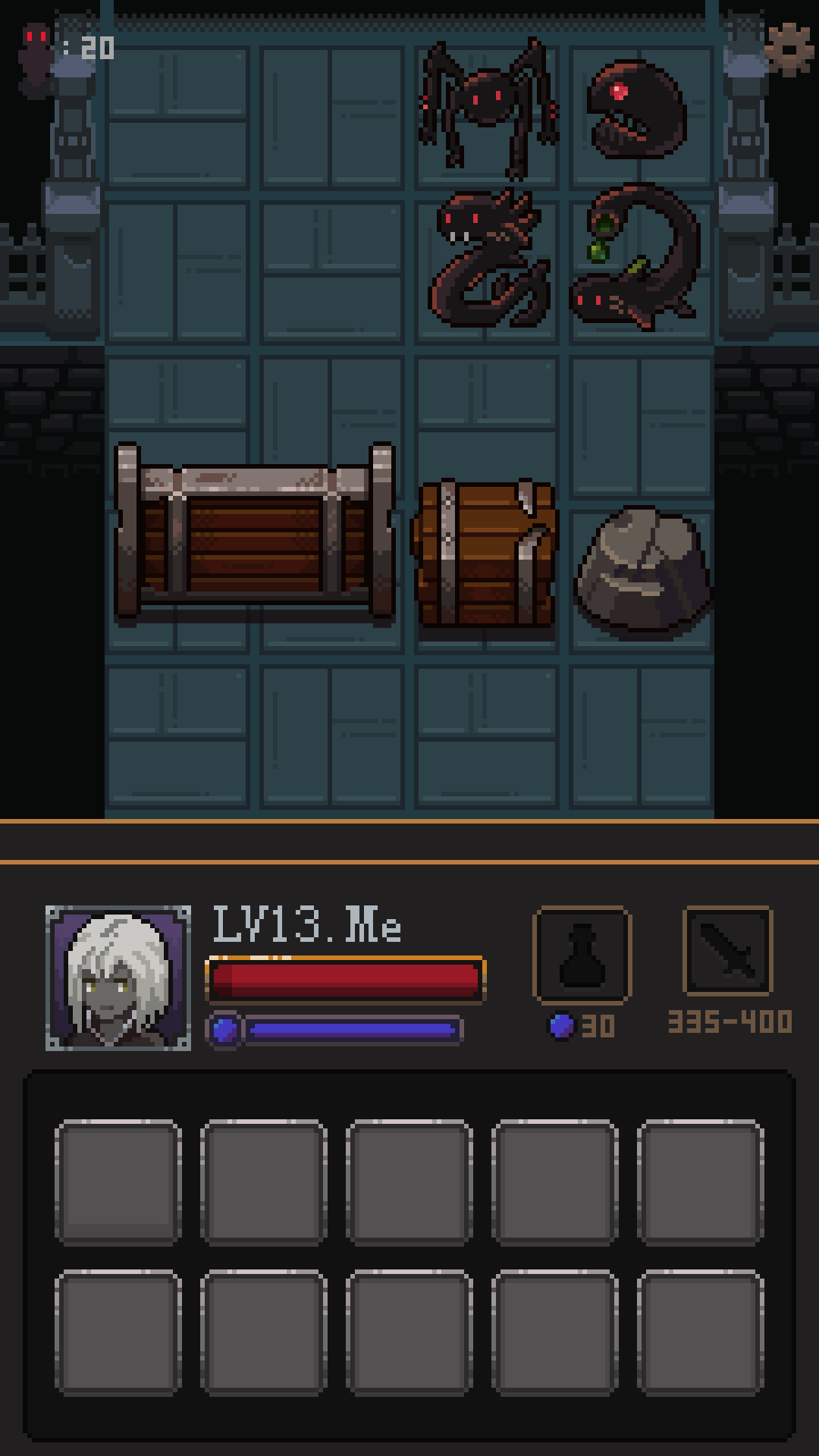Screen dimensions: 819x1456
Task: Use the potion button costing 30
Action: (582, 955)
